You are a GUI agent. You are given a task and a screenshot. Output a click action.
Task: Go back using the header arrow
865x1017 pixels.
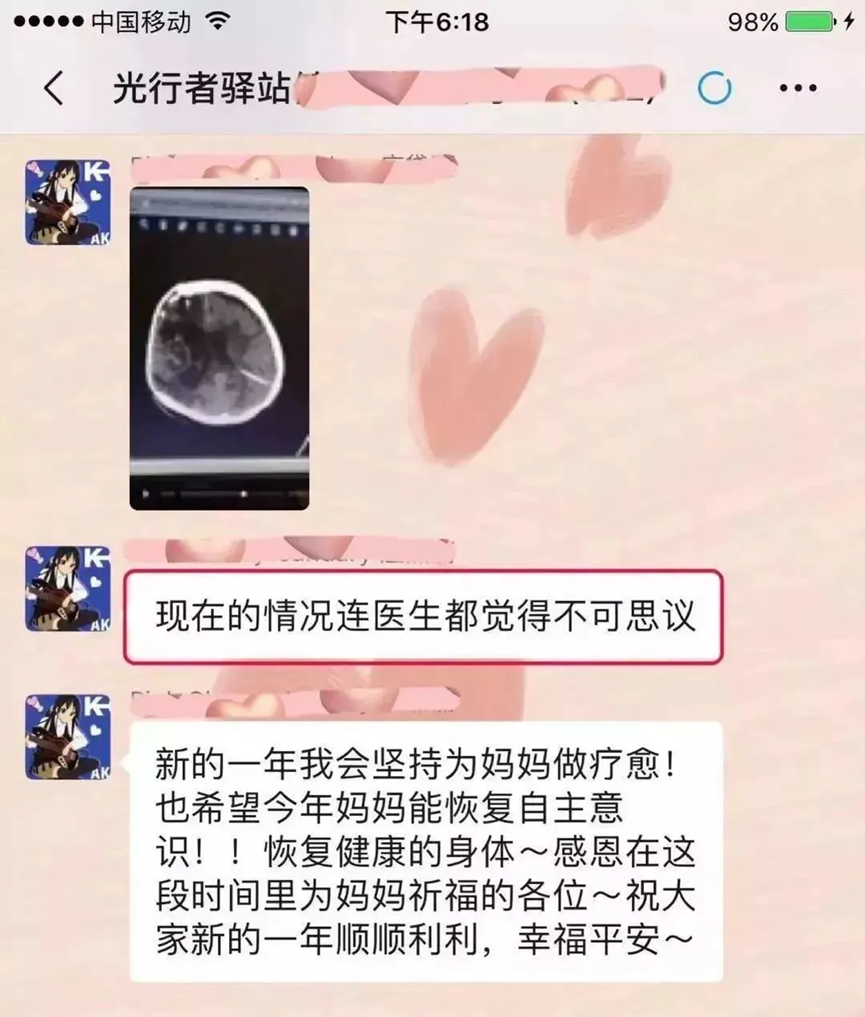click(x=54, y=88)
